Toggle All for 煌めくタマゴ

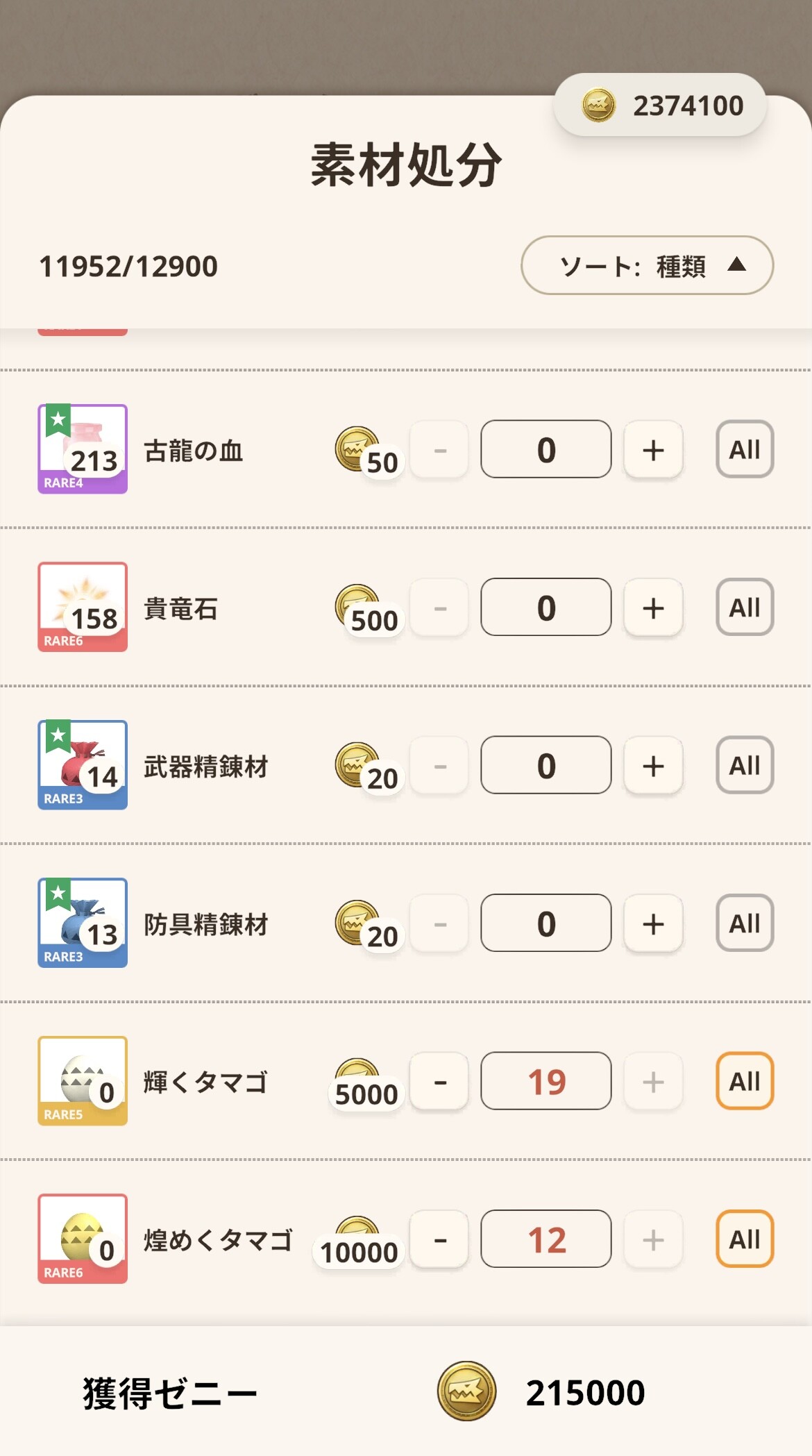tap(745, 1239)
